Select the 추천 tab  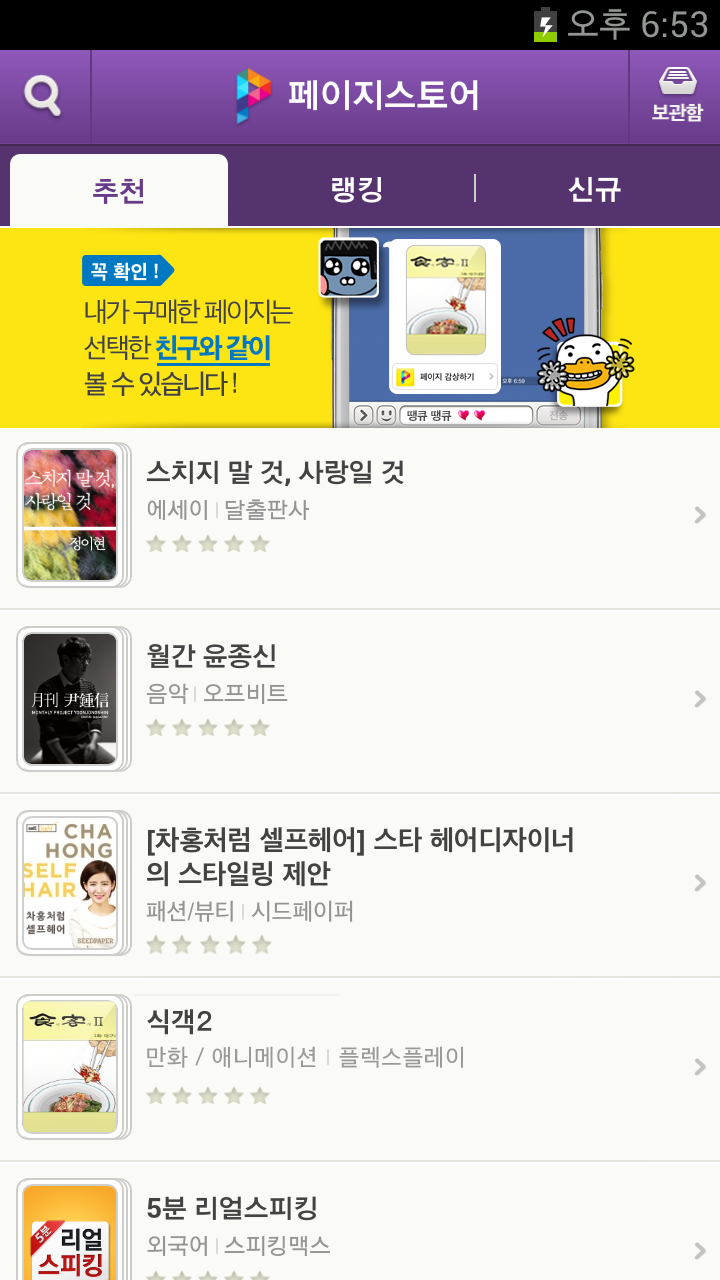[x=119, y=190]
